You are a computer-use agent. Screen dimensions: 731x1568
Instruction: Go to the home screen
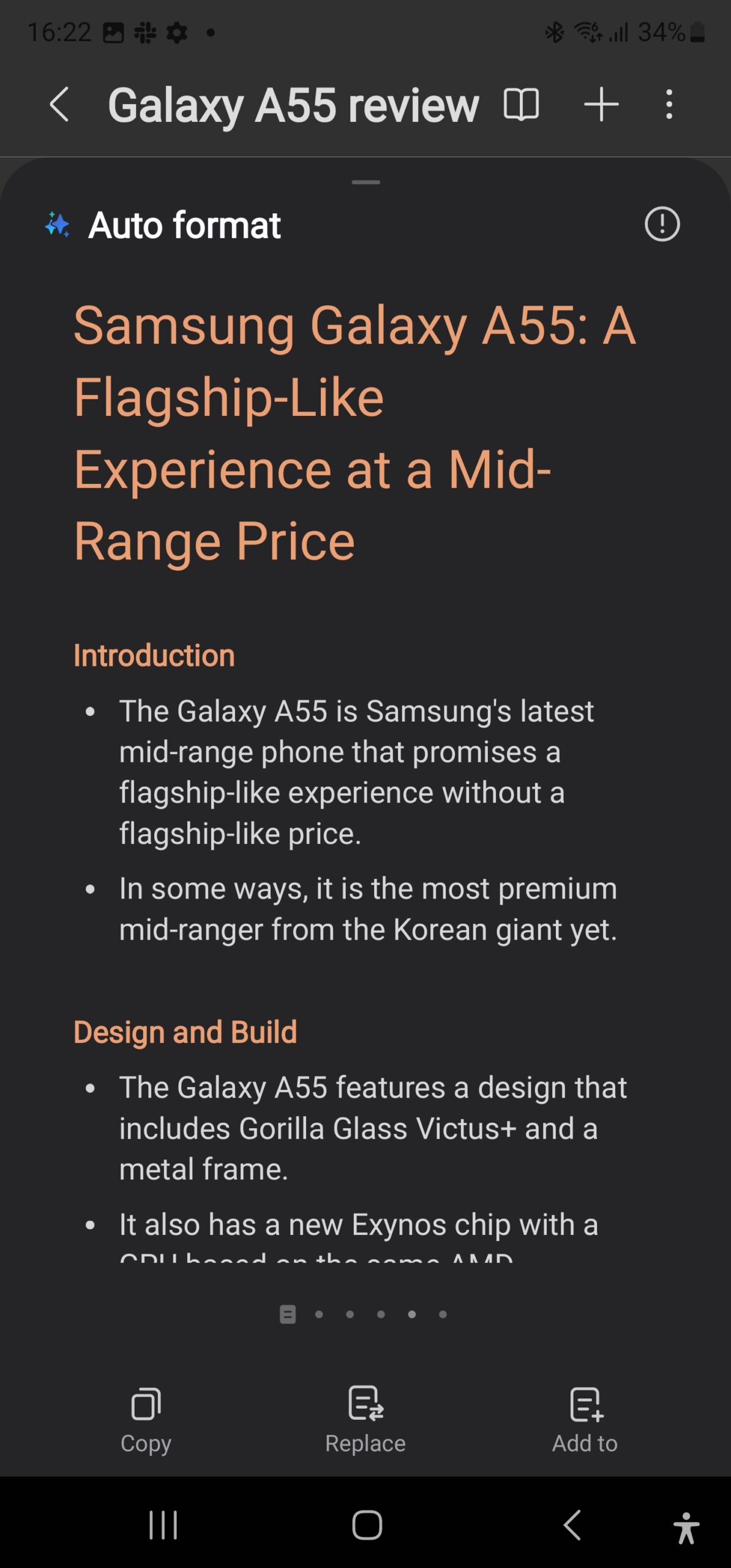click(x=367, y=1525)
